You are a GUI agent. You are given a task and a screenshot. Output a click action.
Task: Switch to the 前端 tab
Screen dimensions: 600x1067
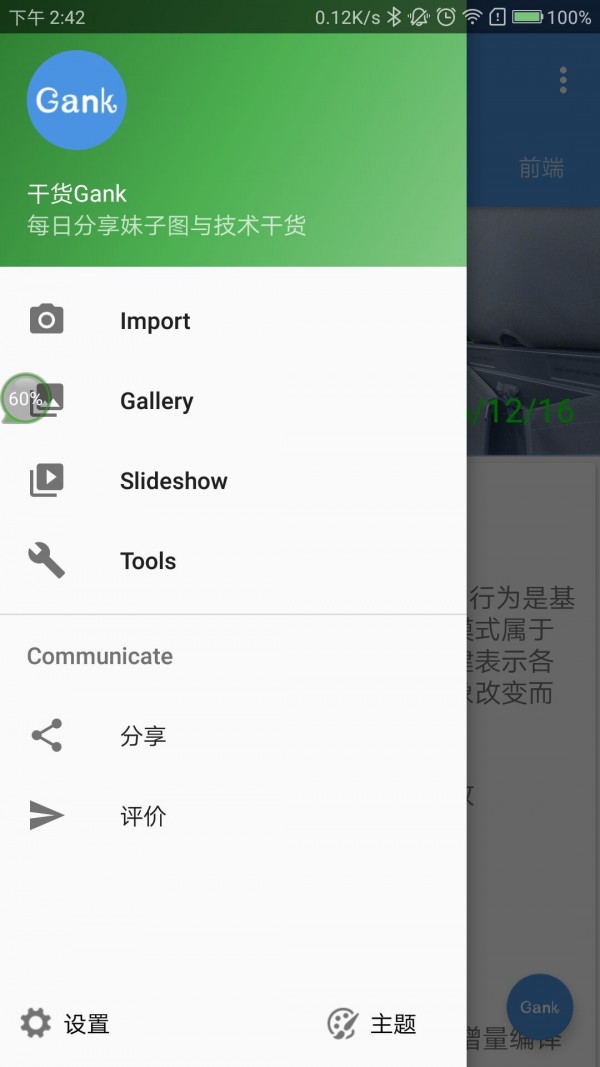541,168
